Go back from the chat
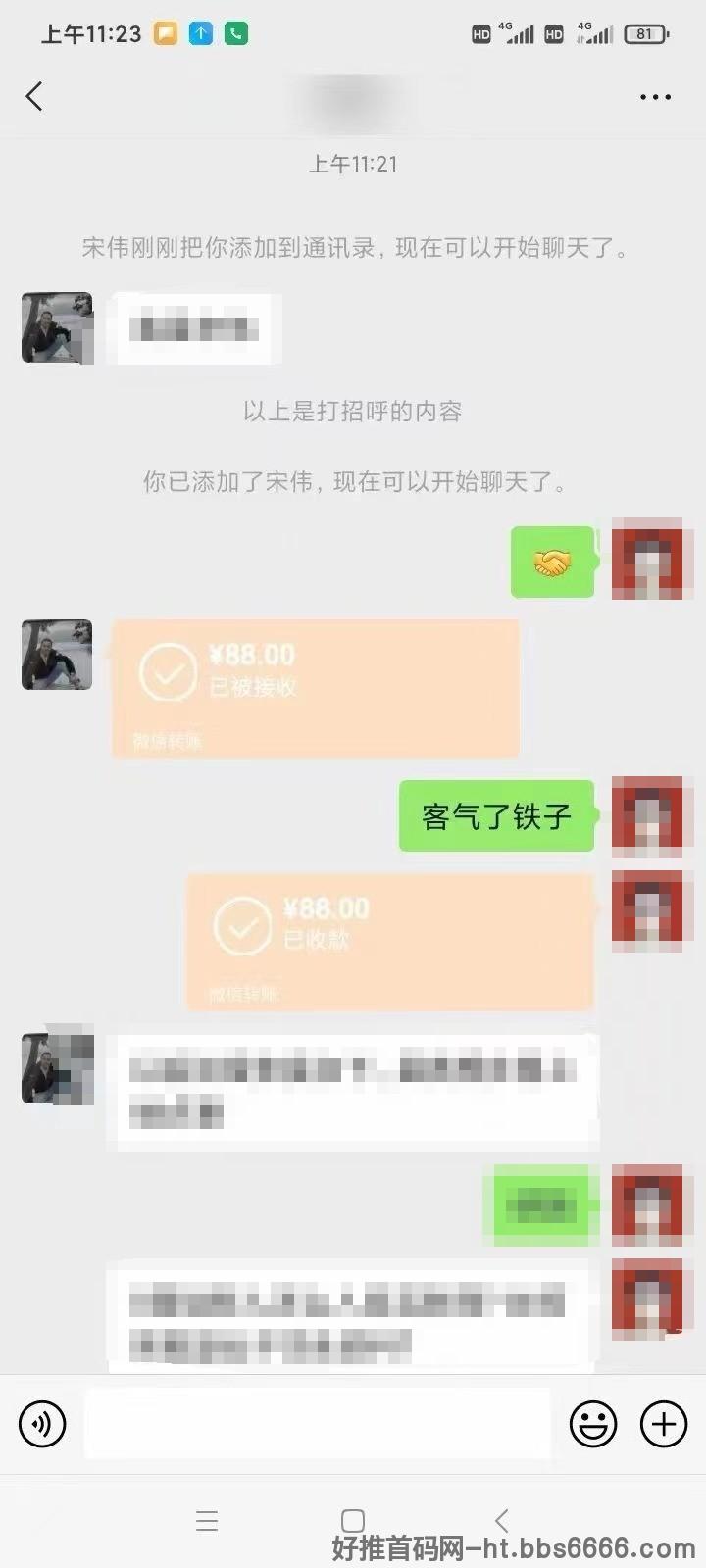The image size is (706, 1568). [x=34, y=96]
